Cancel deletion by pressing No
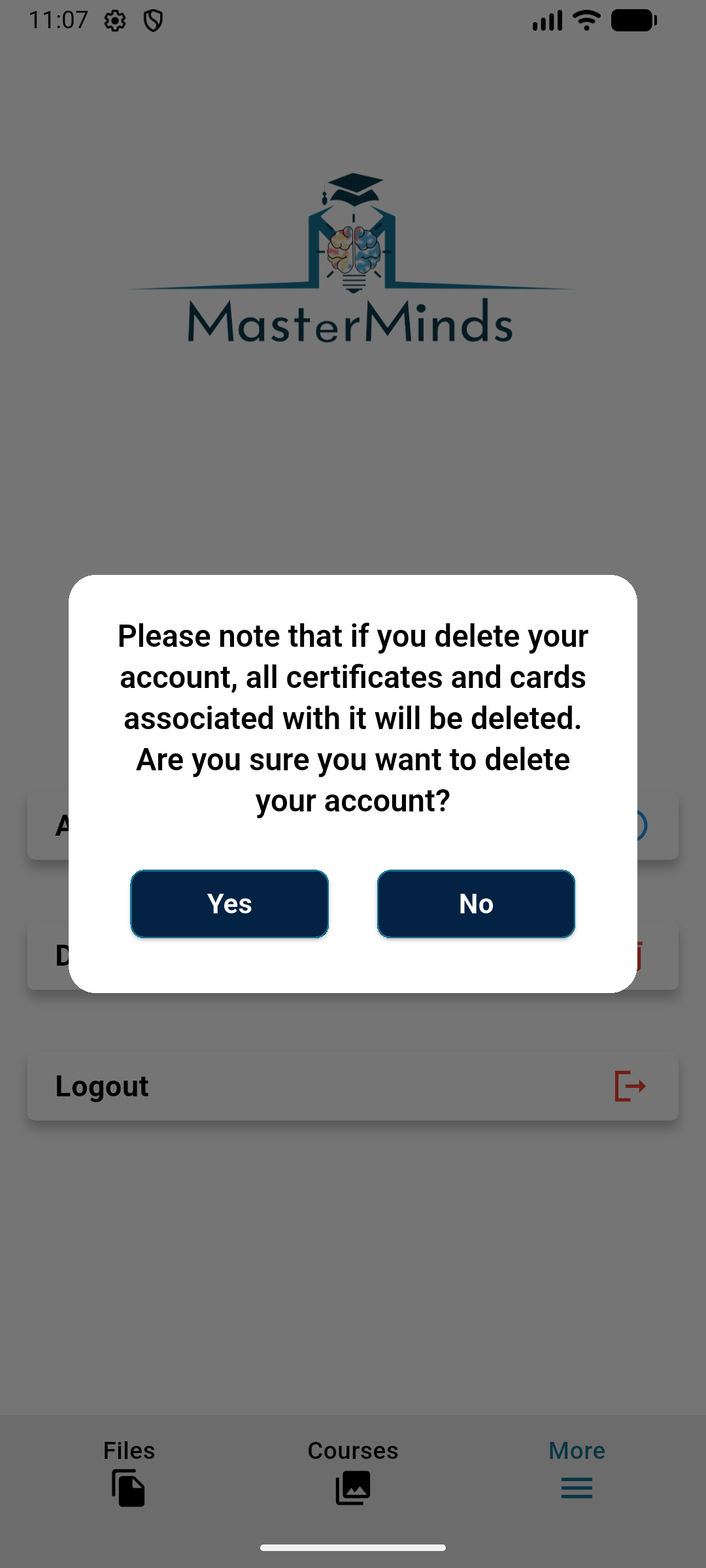 coord(476,904)
